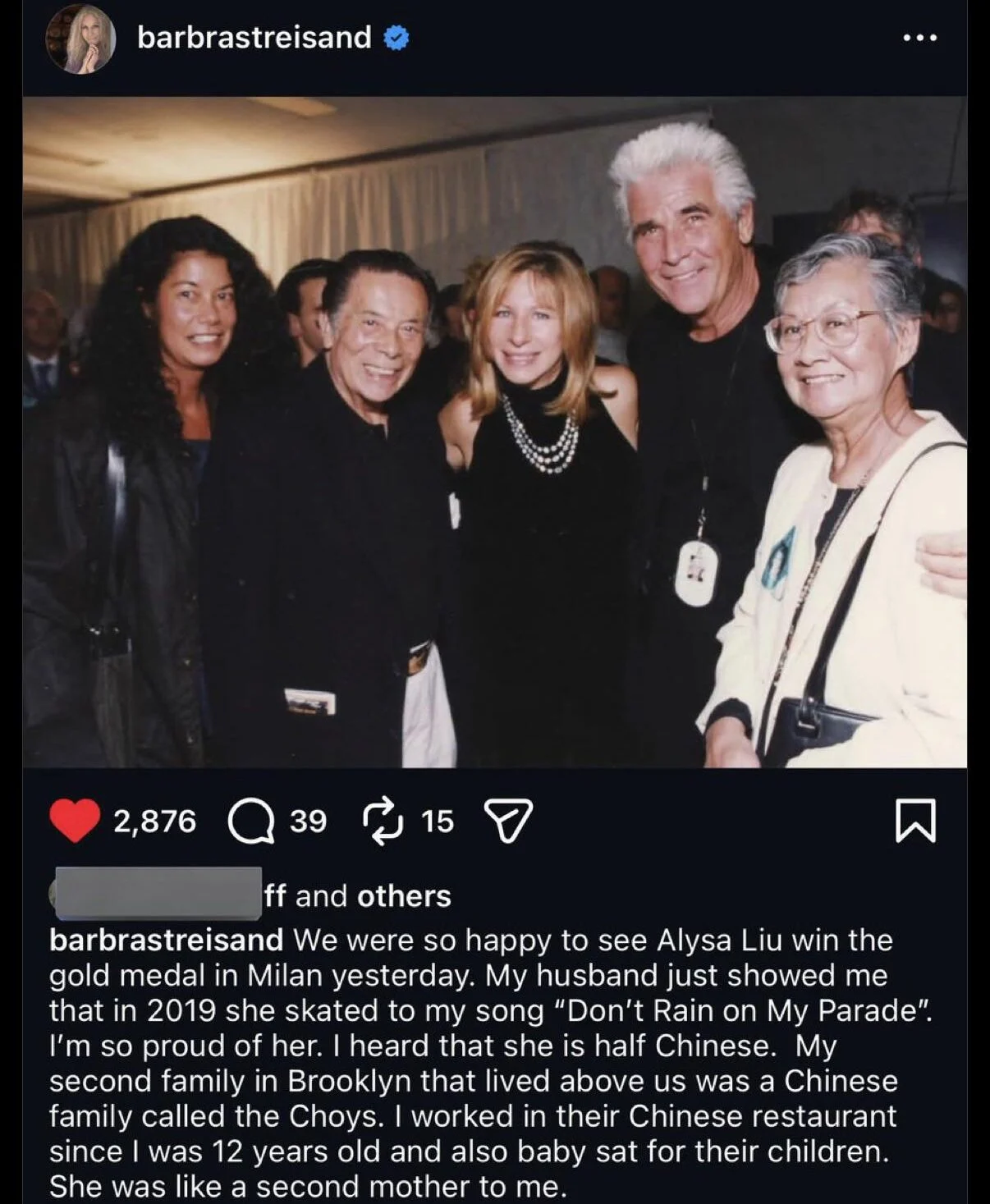Open the three-dot overflow menu
This screenshot has width=990, height=1204.
click(919, 38)
